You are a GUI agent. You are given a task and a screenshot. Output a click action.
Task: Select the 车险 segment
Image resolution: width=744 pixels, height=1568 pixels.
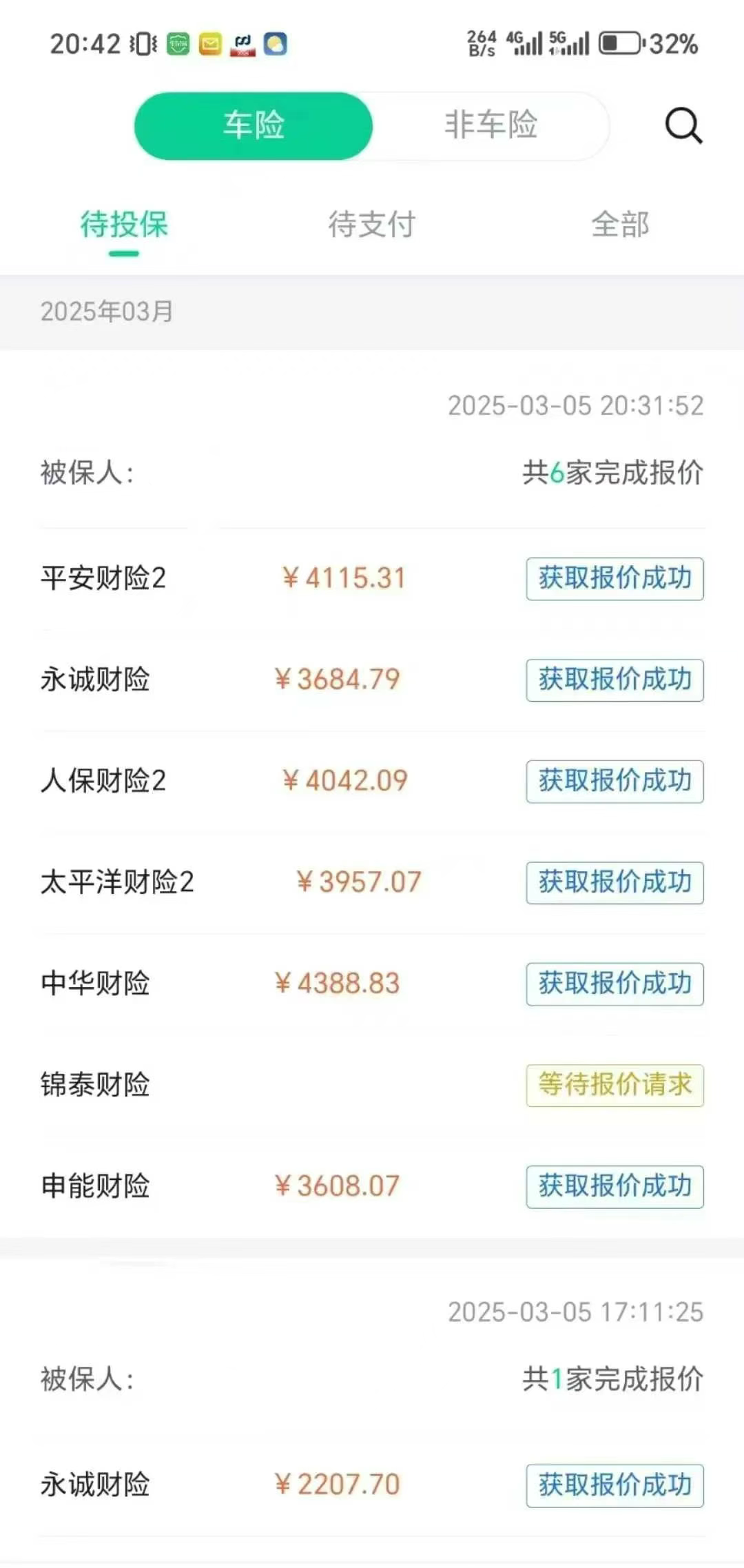(254, 125)
